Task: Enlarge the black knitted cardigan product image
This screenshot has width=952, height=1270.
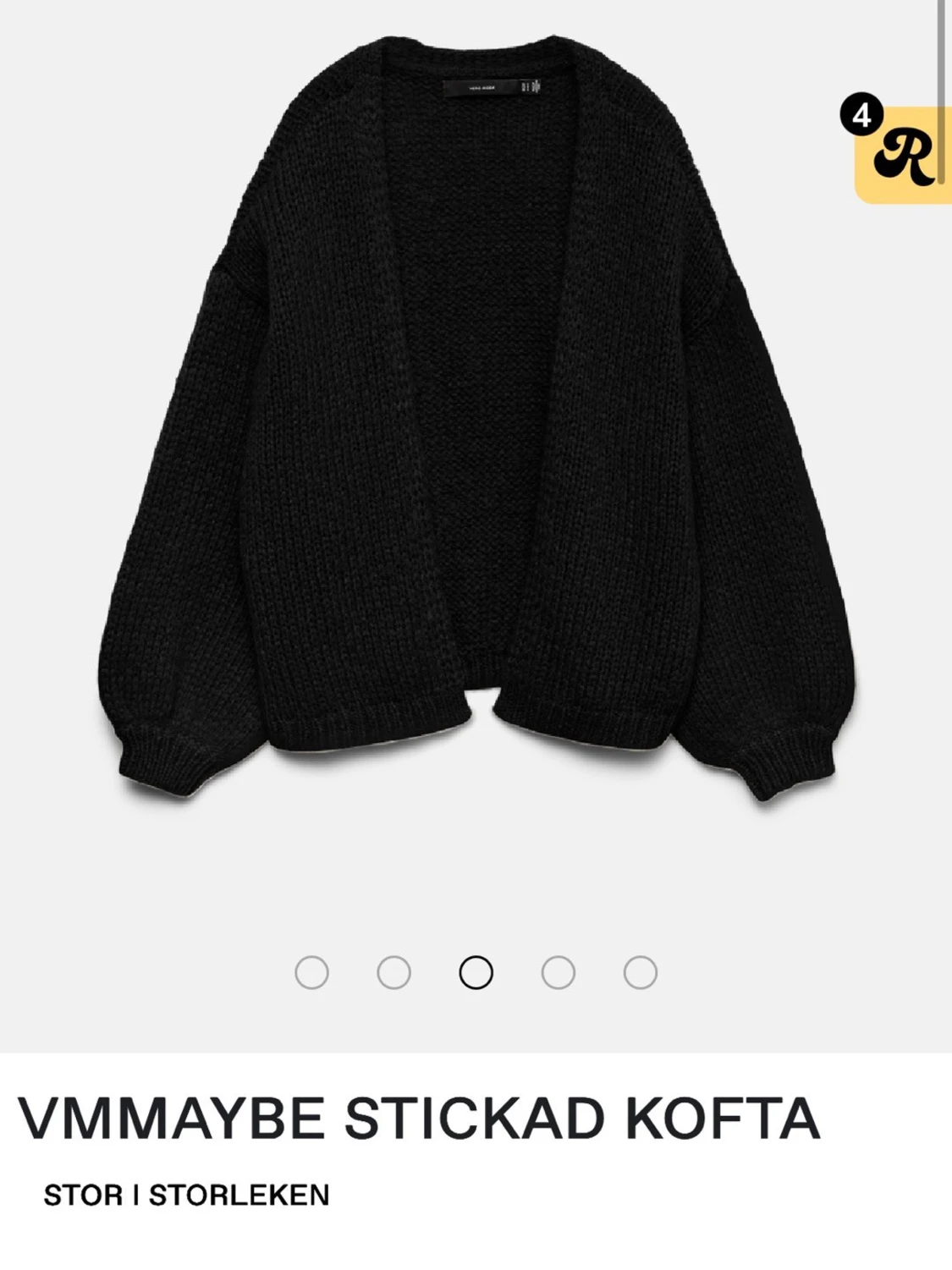Action: (474, 423)
